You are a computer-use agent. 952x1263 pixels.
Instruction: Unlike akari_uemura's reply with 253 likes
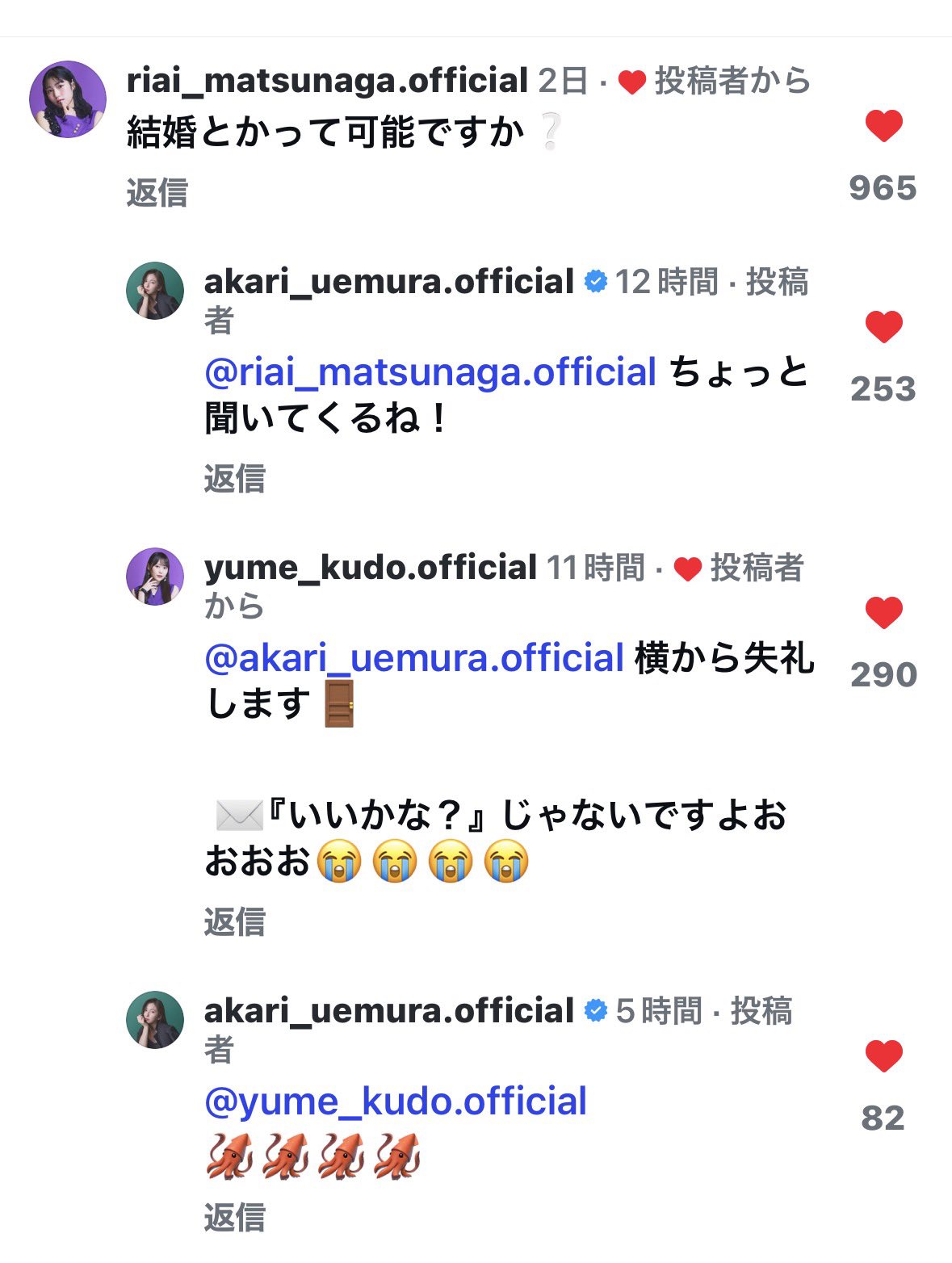pyautogui.click(x=883, y=327)
